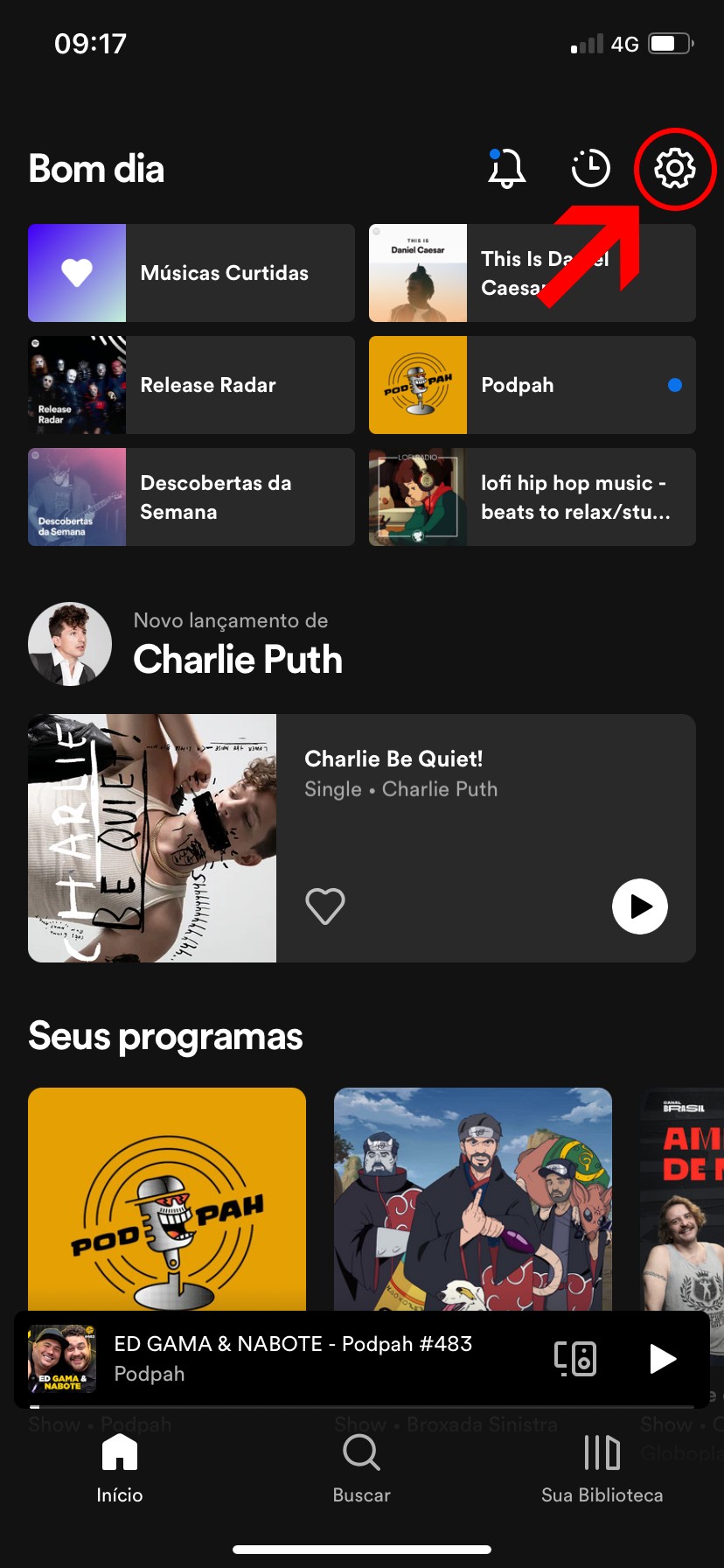Resume playback of Podpah #483 episode

(662, 1358)
